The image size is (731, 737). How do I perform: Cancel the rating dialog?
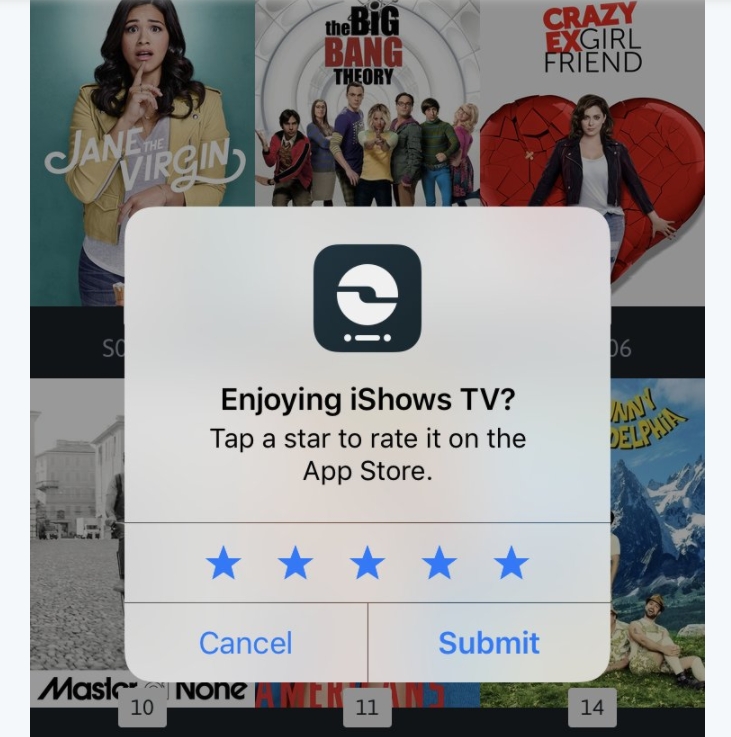pyautogui.click(x=246, y=642)
